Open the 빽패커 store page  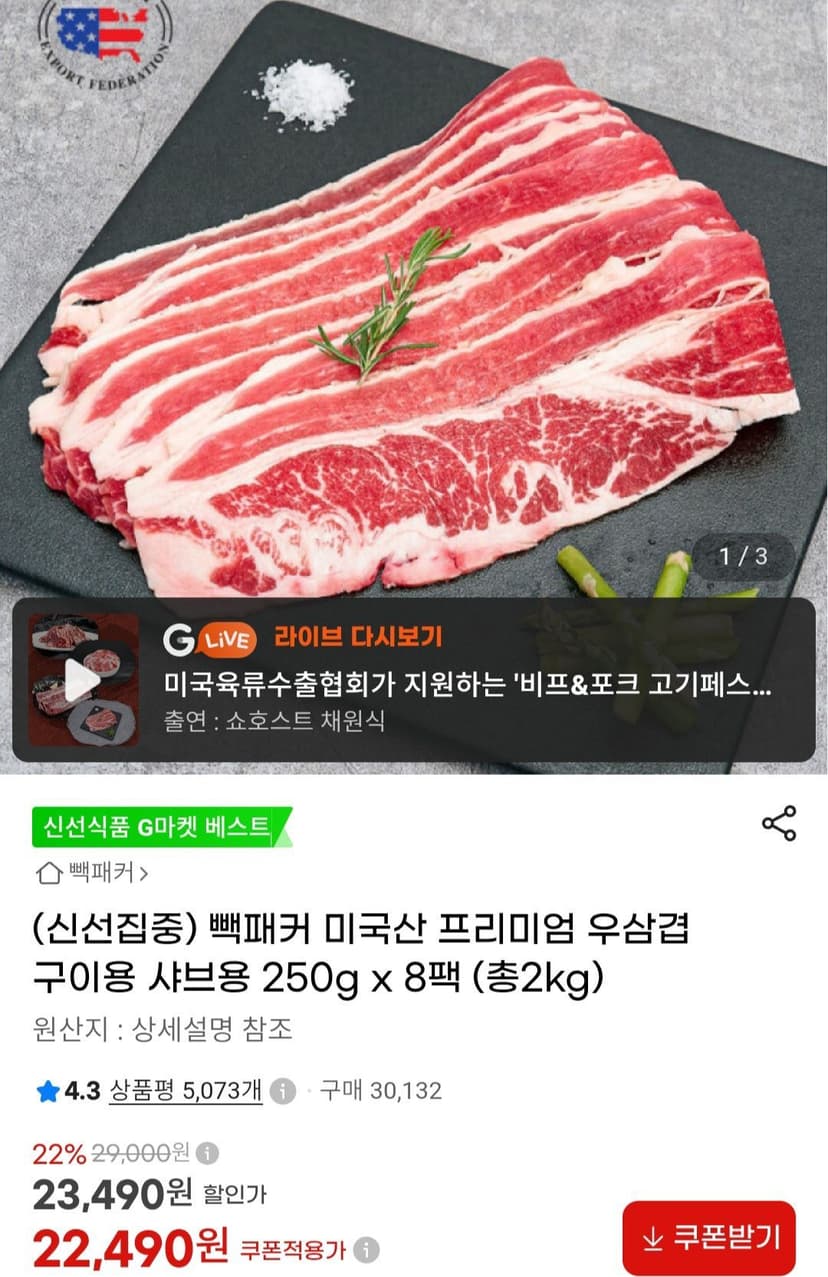click(93, 873)
